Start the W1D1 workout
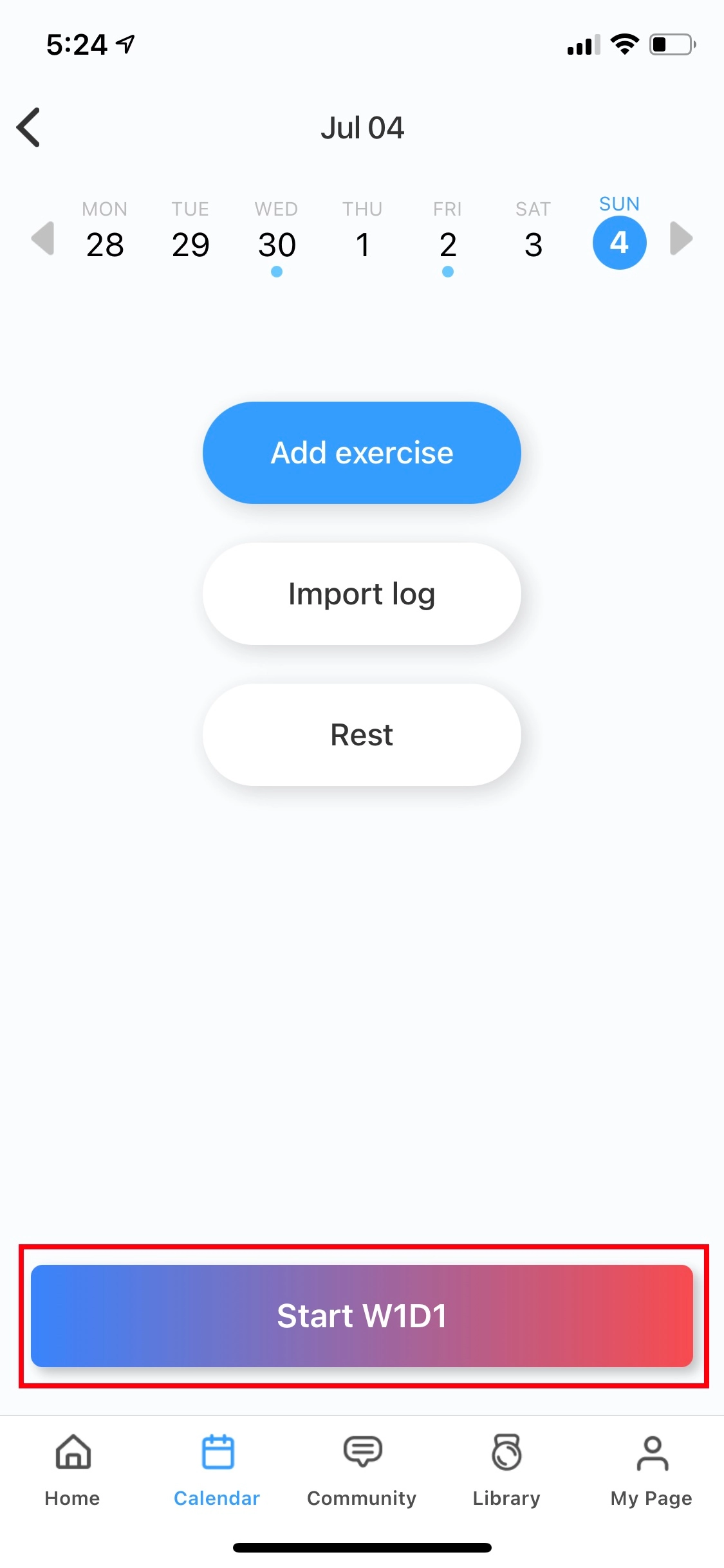The width and height of the screenshot is (724, 1568). (362, 1316)
